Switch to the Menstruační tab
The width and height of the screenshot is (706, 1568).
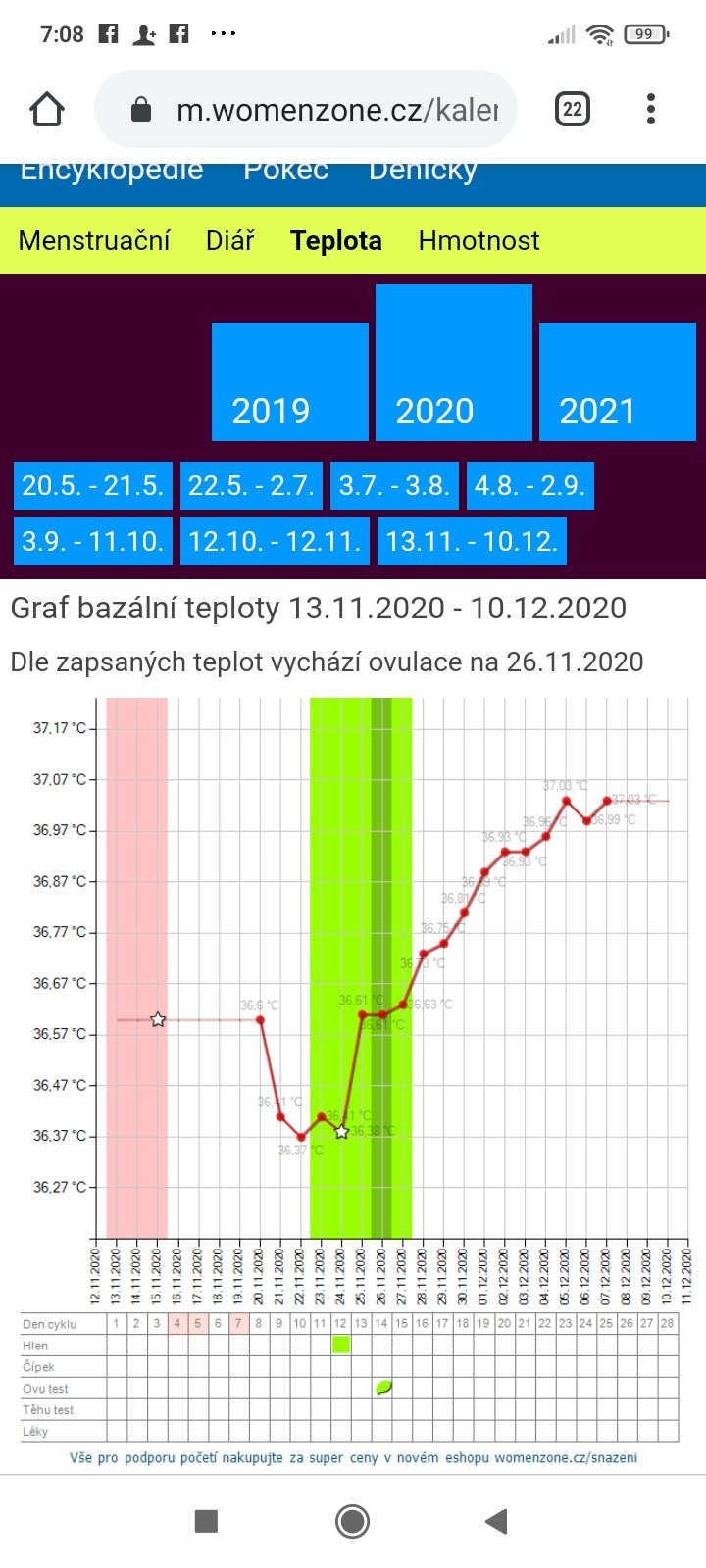(94, 241)
